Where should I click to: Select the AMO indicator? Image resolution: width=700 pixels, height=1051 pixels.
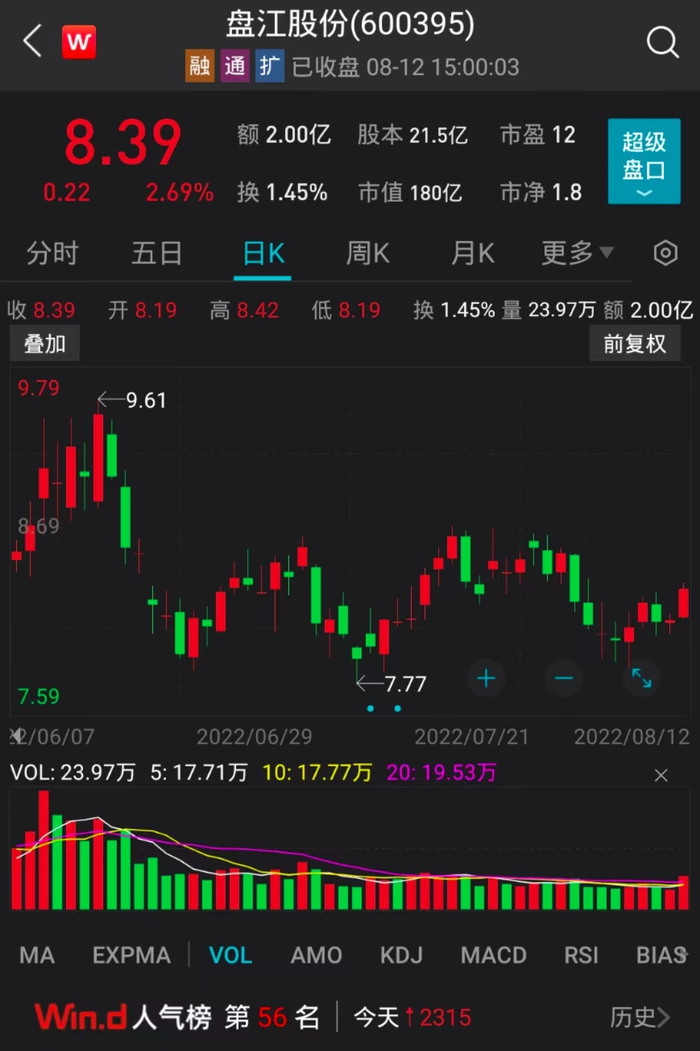[316, 955]
